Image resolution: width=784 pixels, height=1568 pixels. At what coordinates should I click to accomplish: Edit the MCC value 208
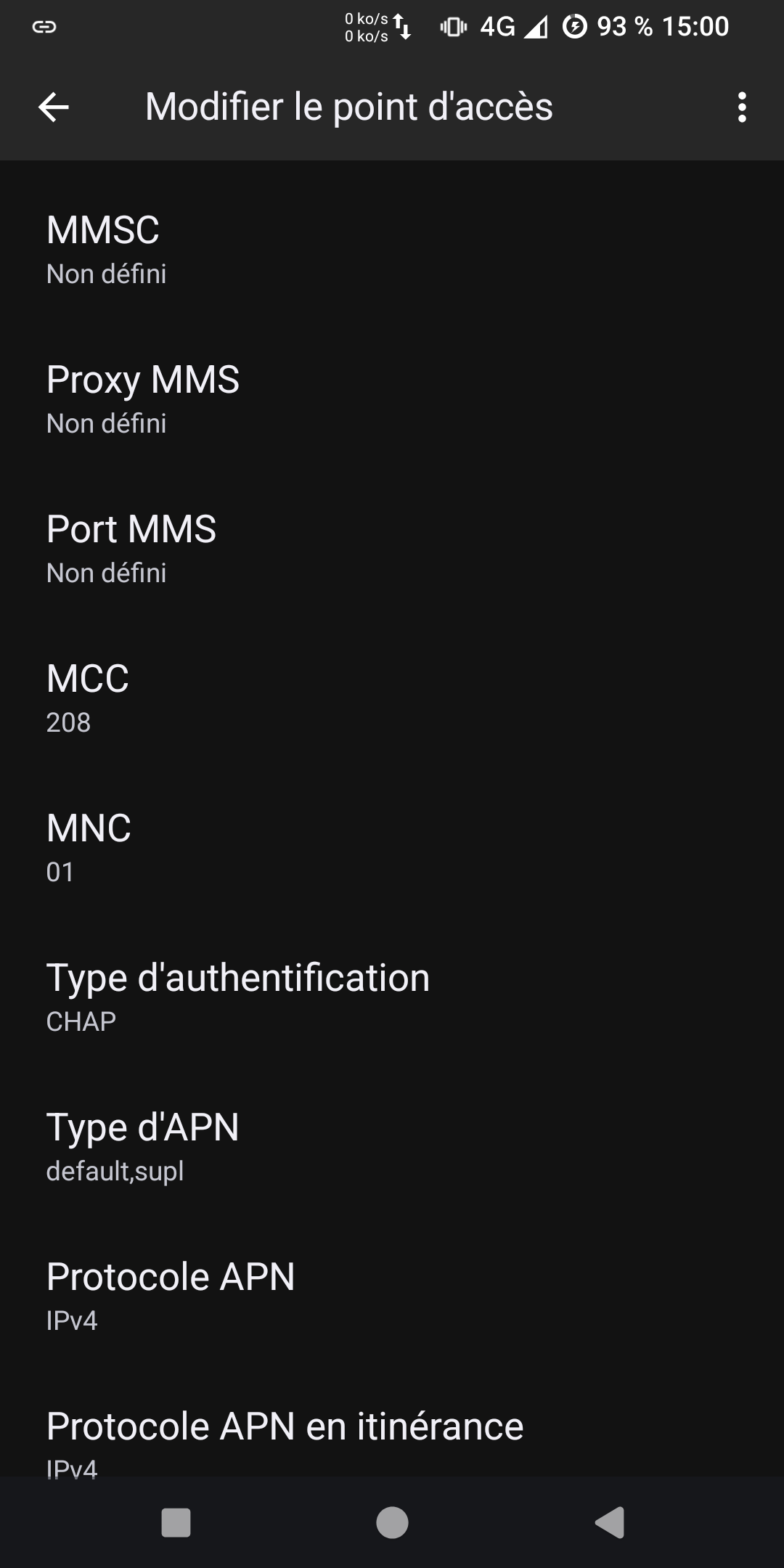tap(392, 699)
